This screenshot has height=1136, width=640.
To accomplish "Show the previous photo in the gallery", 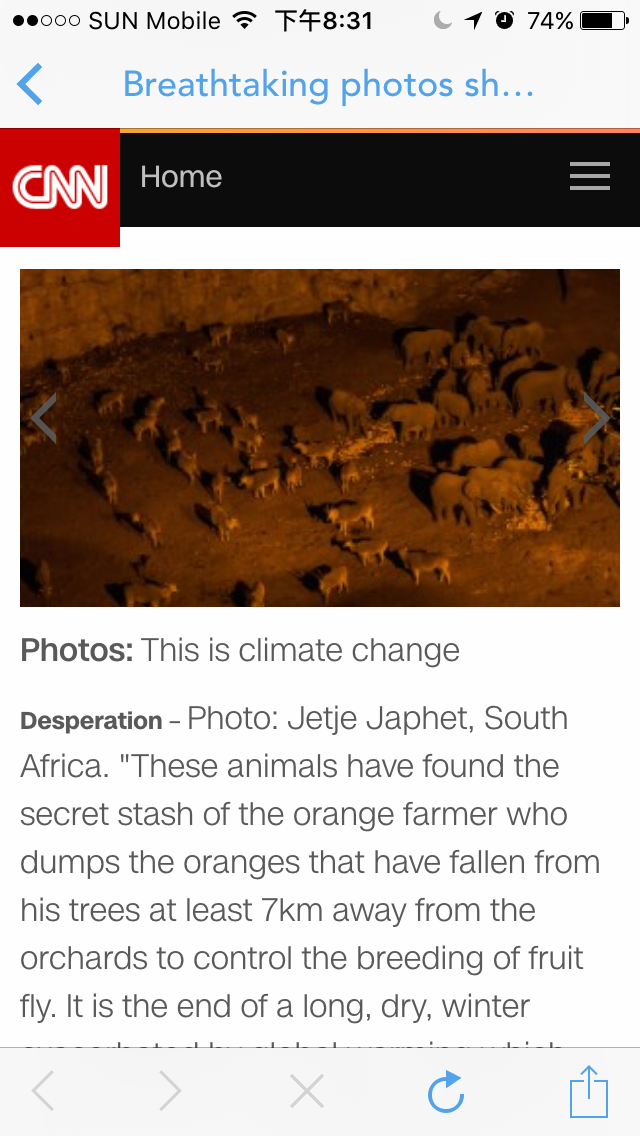I will click(43, 418).
